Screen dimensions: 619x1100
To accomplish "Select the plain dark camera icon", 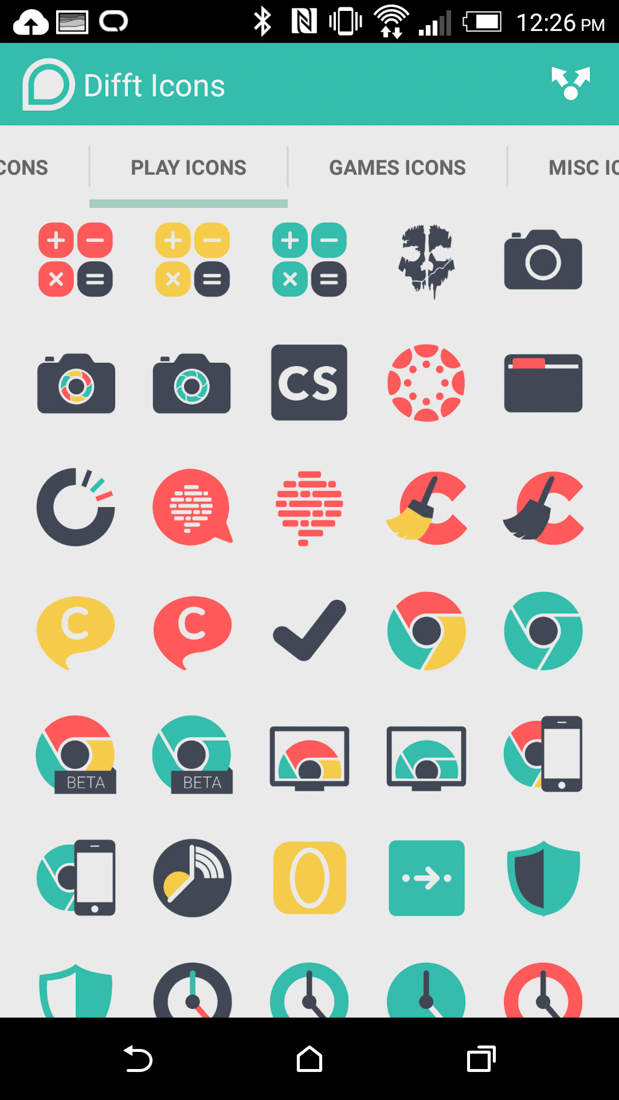I will pos(543,260).
